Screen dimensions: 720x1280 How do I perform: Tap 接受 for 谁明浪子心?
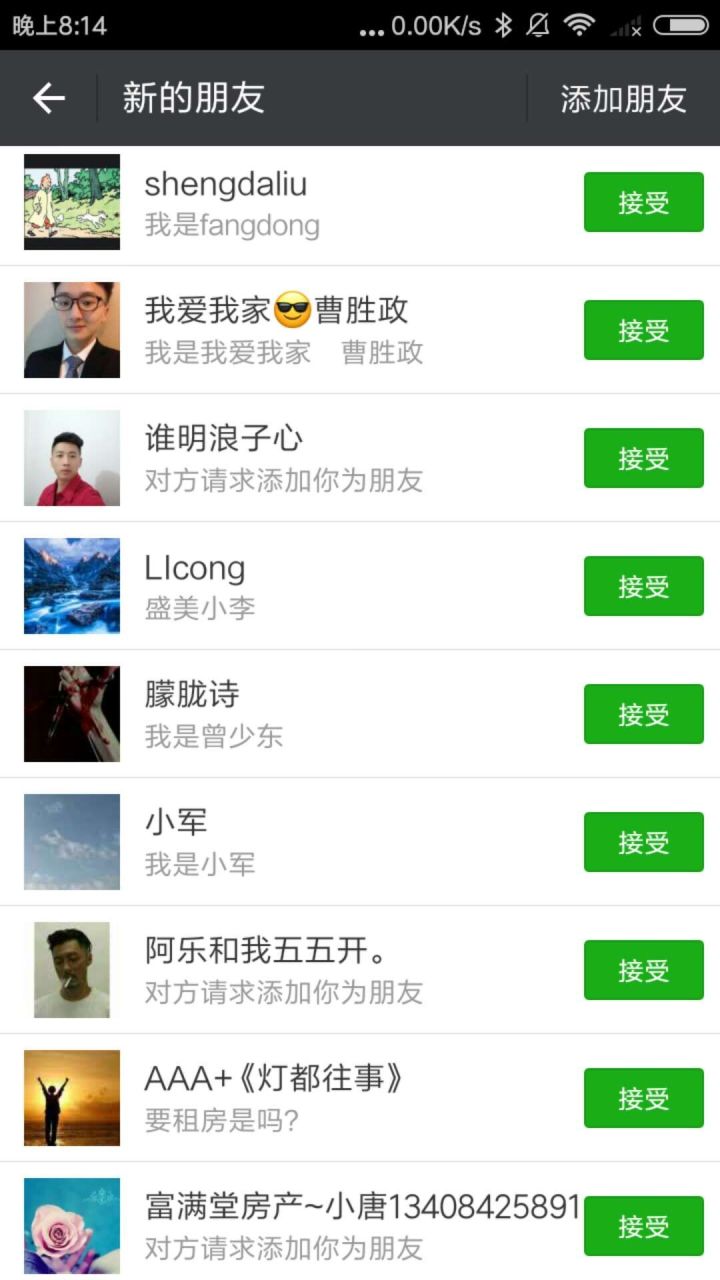643,458
